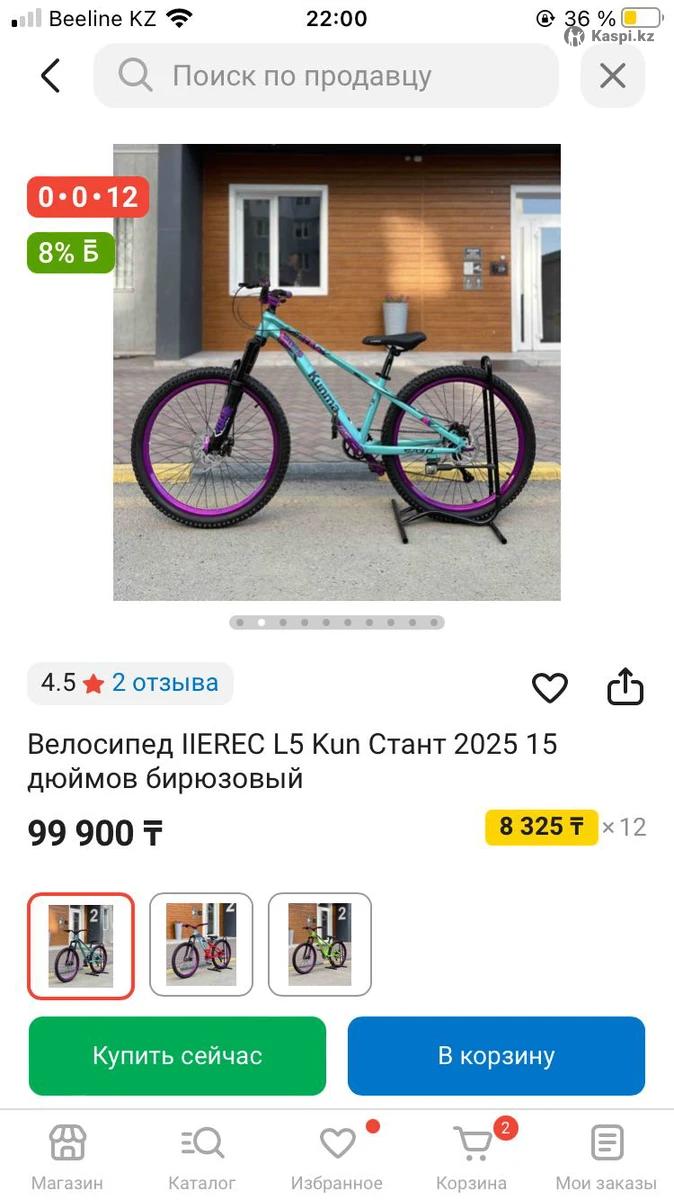674x1200 pixels.
Task: Open the 8 325 ₸ installment badge
Action: 541,827
